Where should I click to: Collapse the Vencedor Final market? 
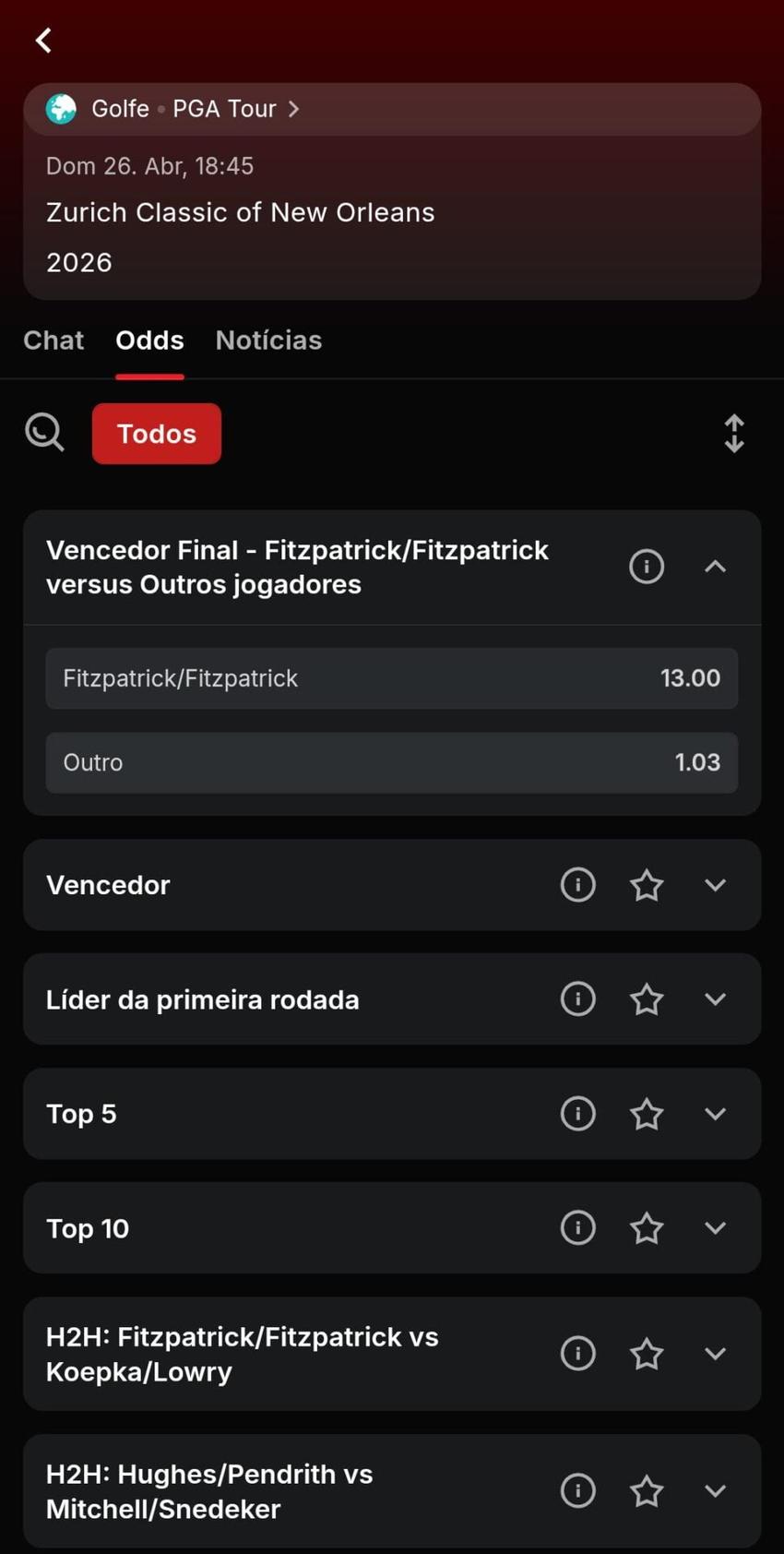point(716,566)
